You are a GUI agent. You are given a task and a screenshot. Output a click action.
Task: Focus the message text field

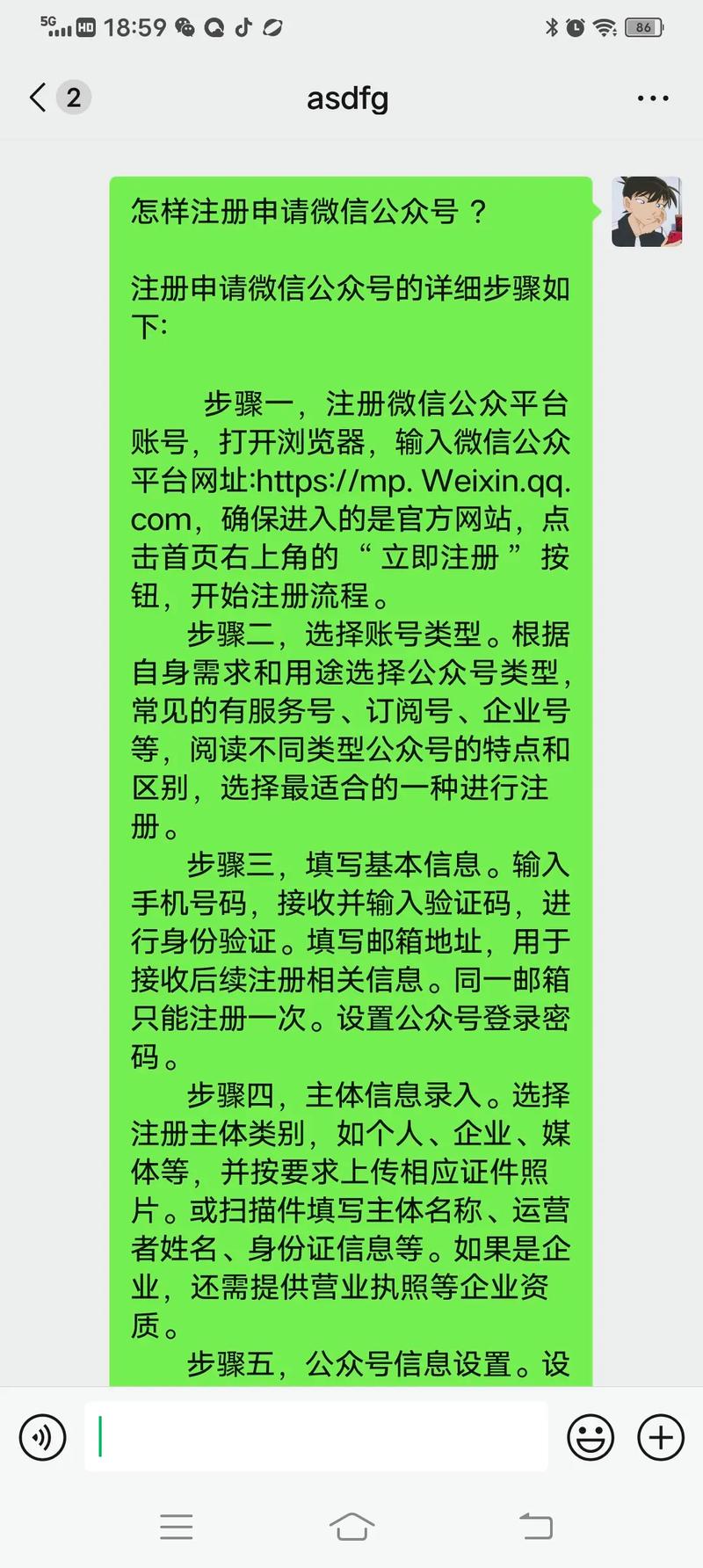(316, 1437)
